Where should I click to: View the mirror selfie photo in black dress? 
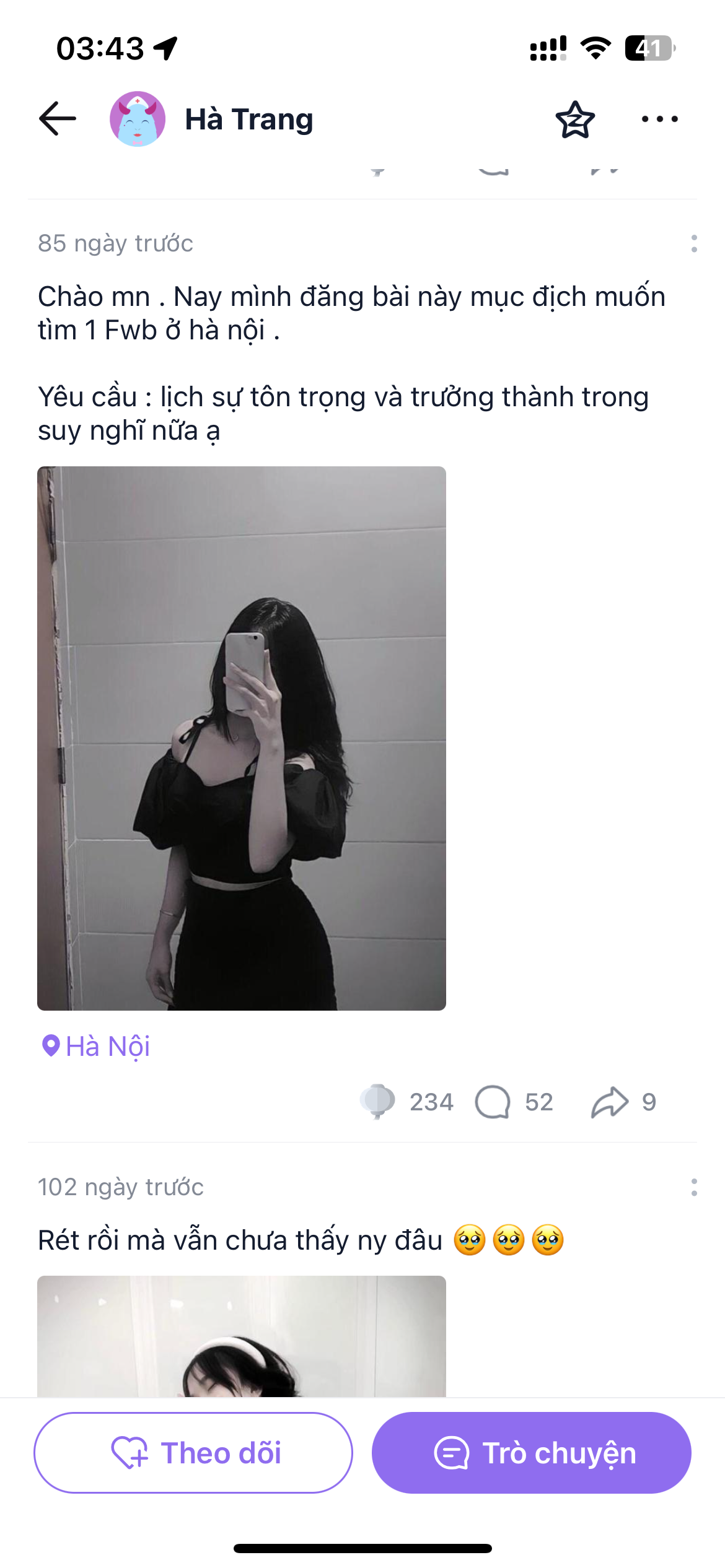[242, 738]
